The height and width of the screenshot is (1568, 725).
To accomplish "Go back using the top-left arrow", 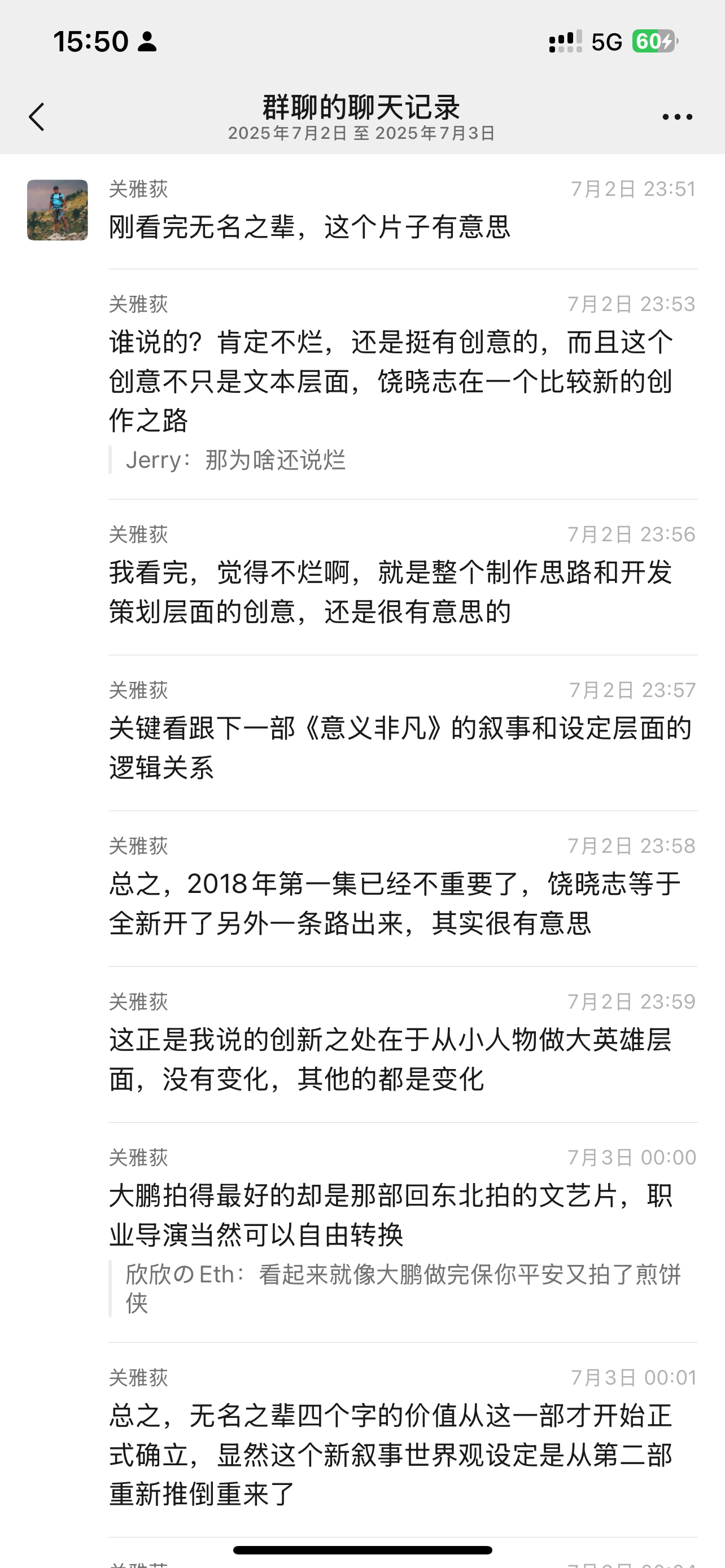I will pyautogui.click(x=37, y=116).
